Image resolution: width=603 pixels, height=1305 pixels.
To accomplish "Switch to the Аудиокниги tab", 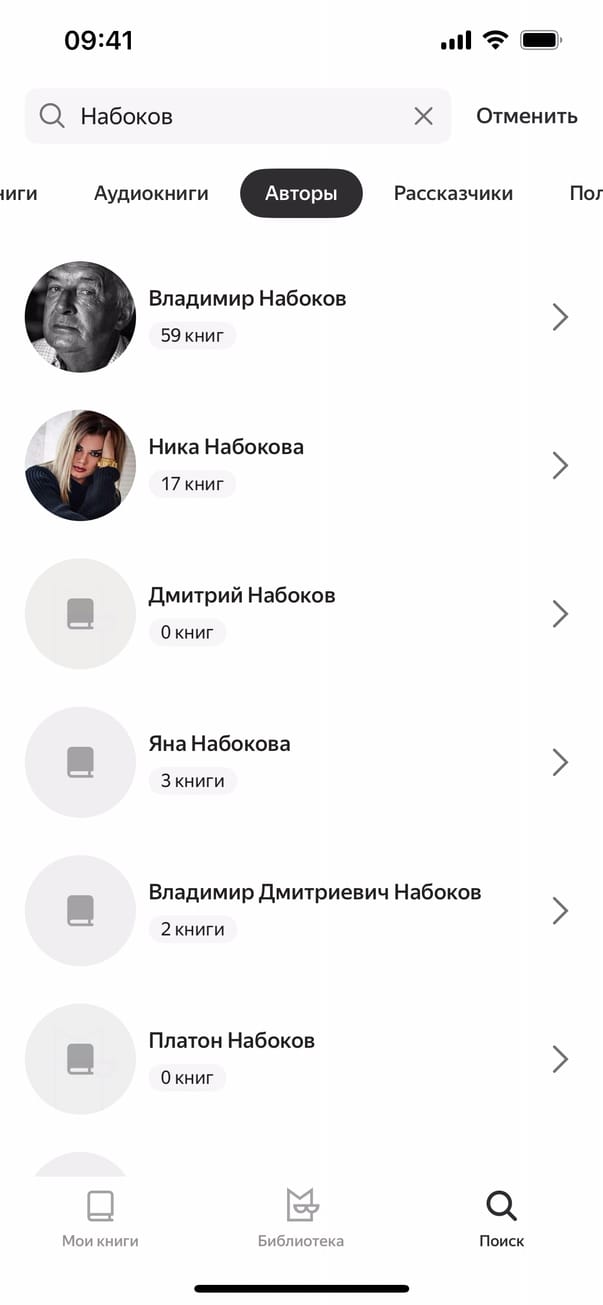I will pos(151,193).
